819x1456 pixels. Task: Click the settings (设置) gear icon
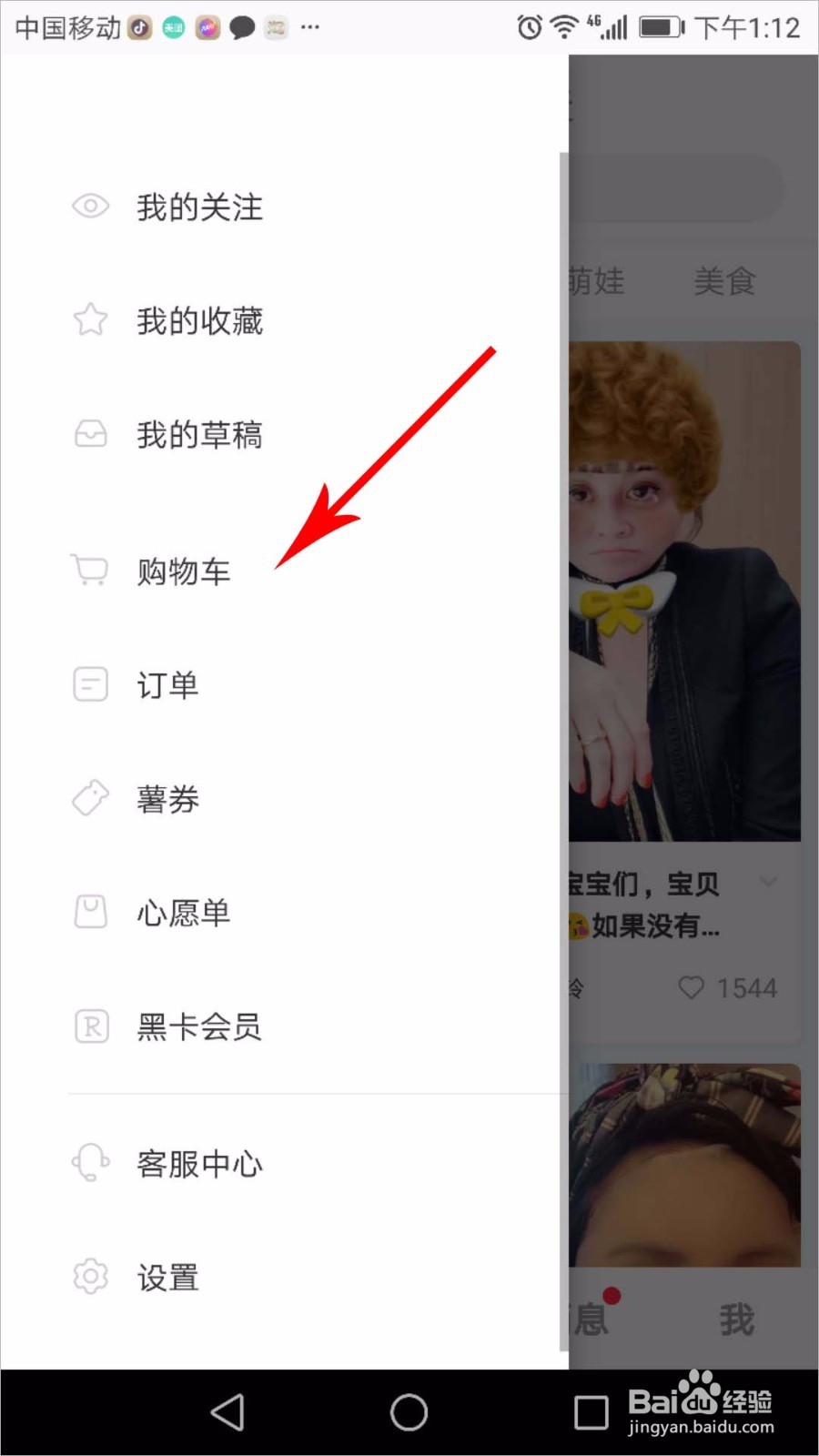pos(89,1276)
